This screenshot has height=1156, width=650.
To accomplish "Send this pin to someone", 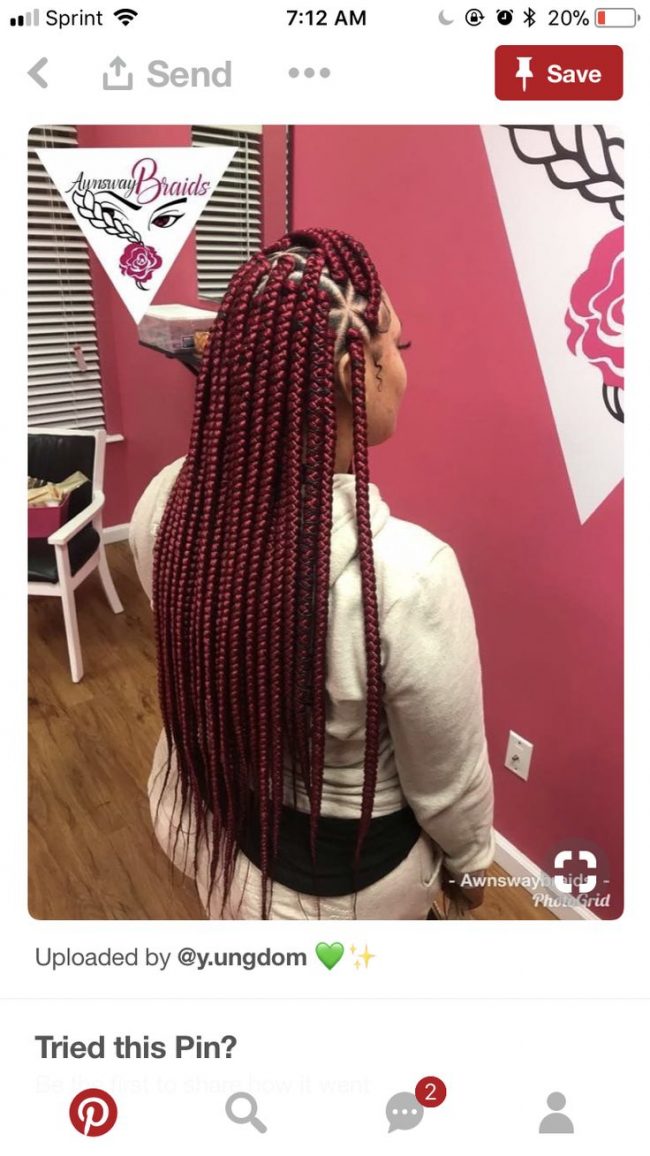I will click(167, 74).
